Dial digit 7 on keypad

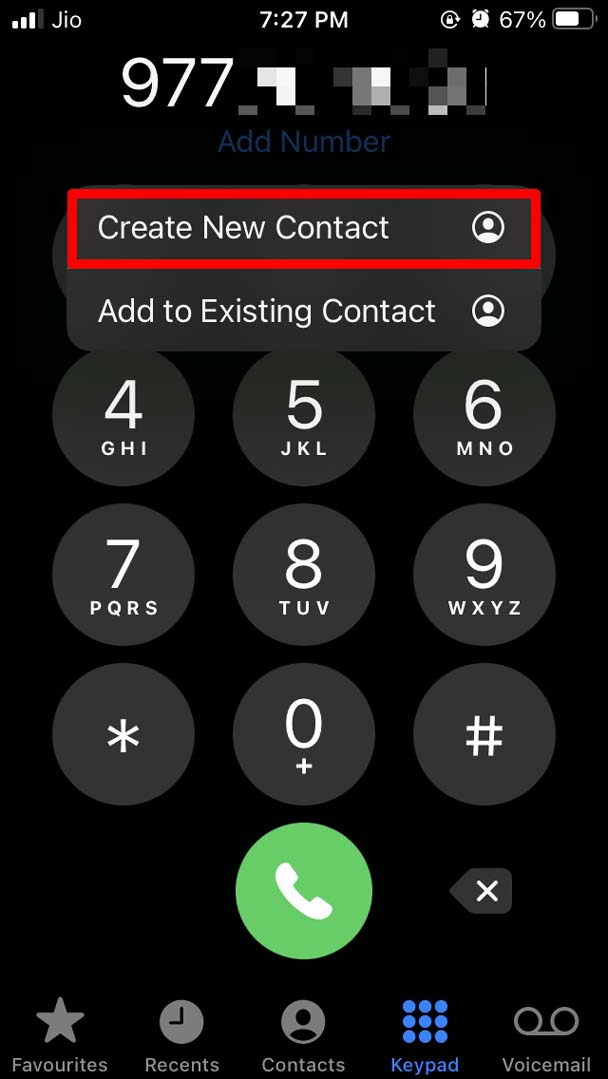[124, 575]
